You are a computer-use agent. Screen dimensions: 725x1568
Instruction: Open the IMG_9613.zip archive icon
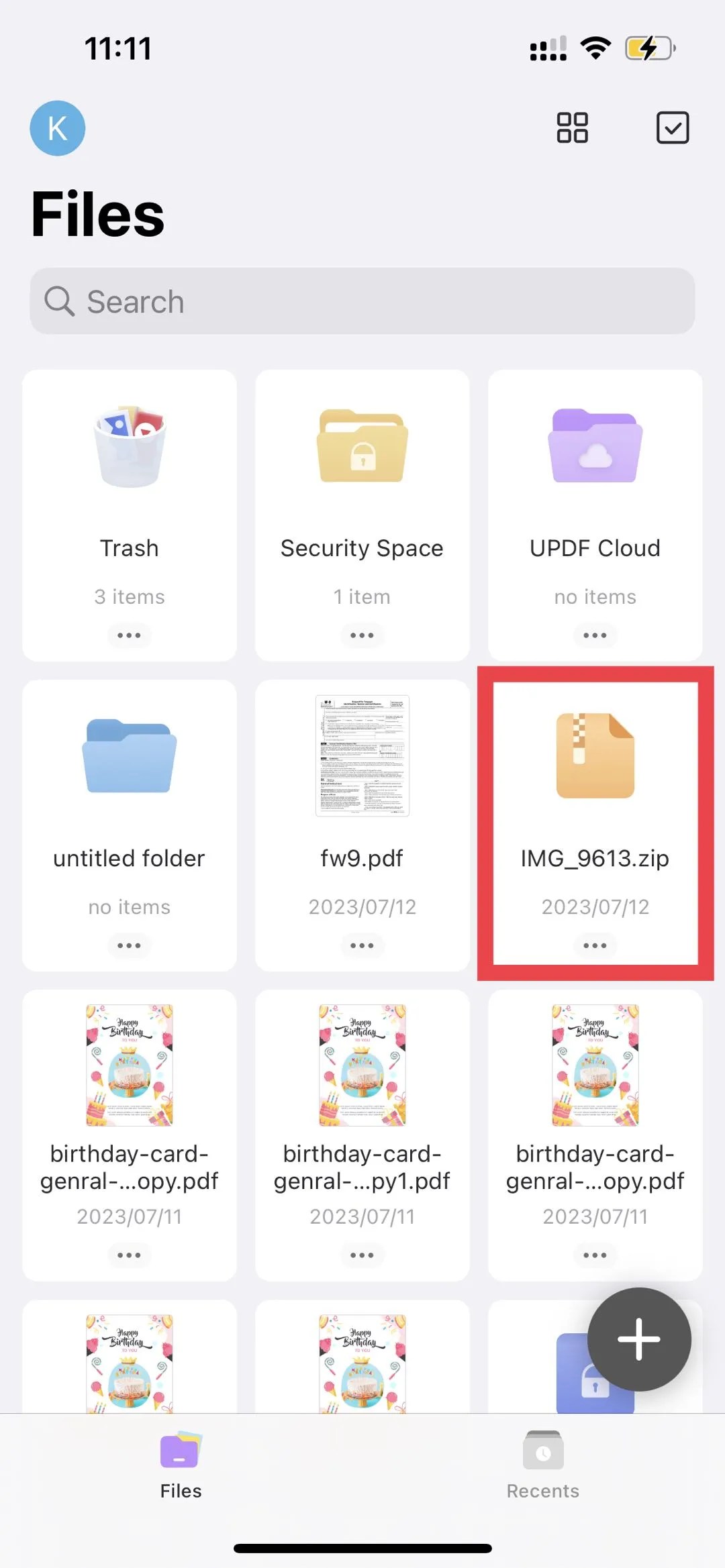[x=595, y=755]
